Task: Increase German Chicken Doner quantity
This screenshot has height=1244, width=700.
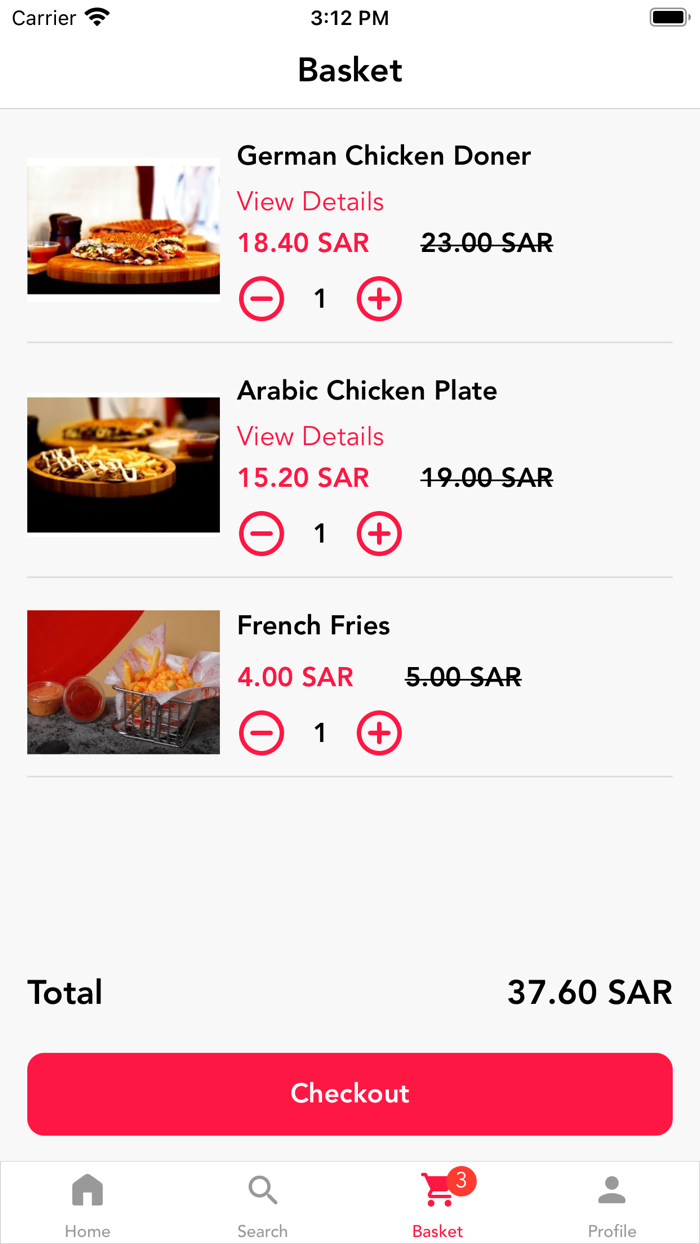Action: coord(379,299)
